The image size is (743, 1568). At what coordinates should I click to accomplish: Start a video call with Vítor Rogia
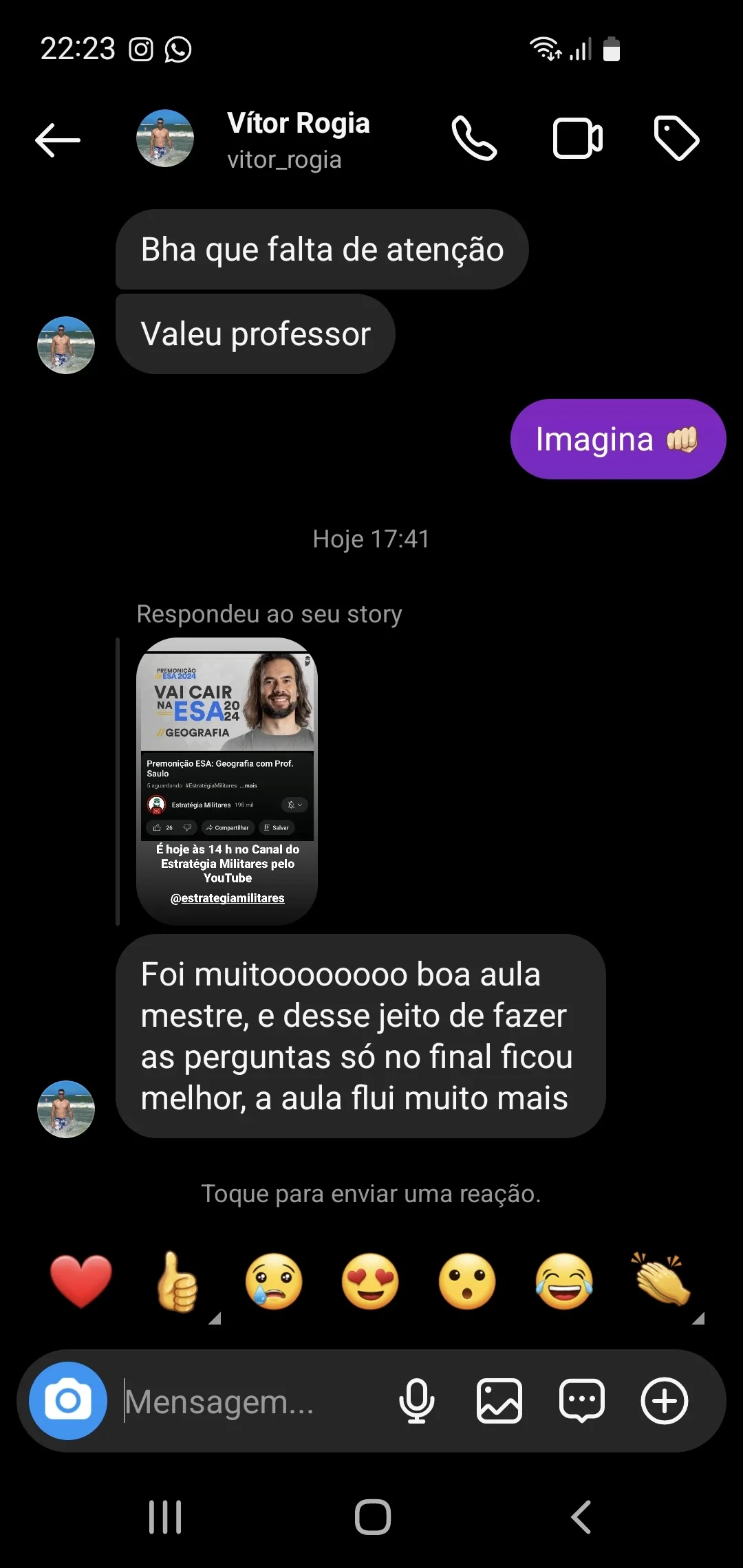(x=577, y=138)
